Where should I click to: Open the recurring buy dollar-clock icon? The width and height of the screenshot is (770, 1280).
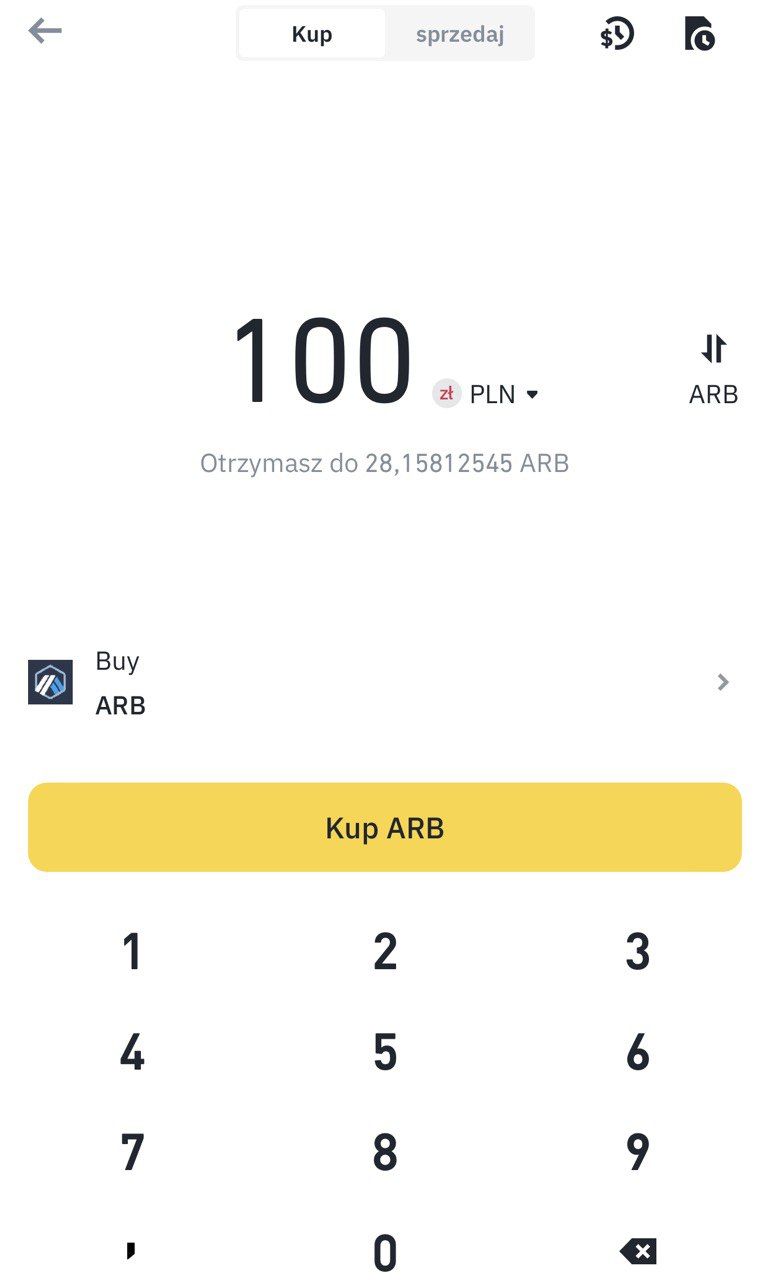point(616,35)
